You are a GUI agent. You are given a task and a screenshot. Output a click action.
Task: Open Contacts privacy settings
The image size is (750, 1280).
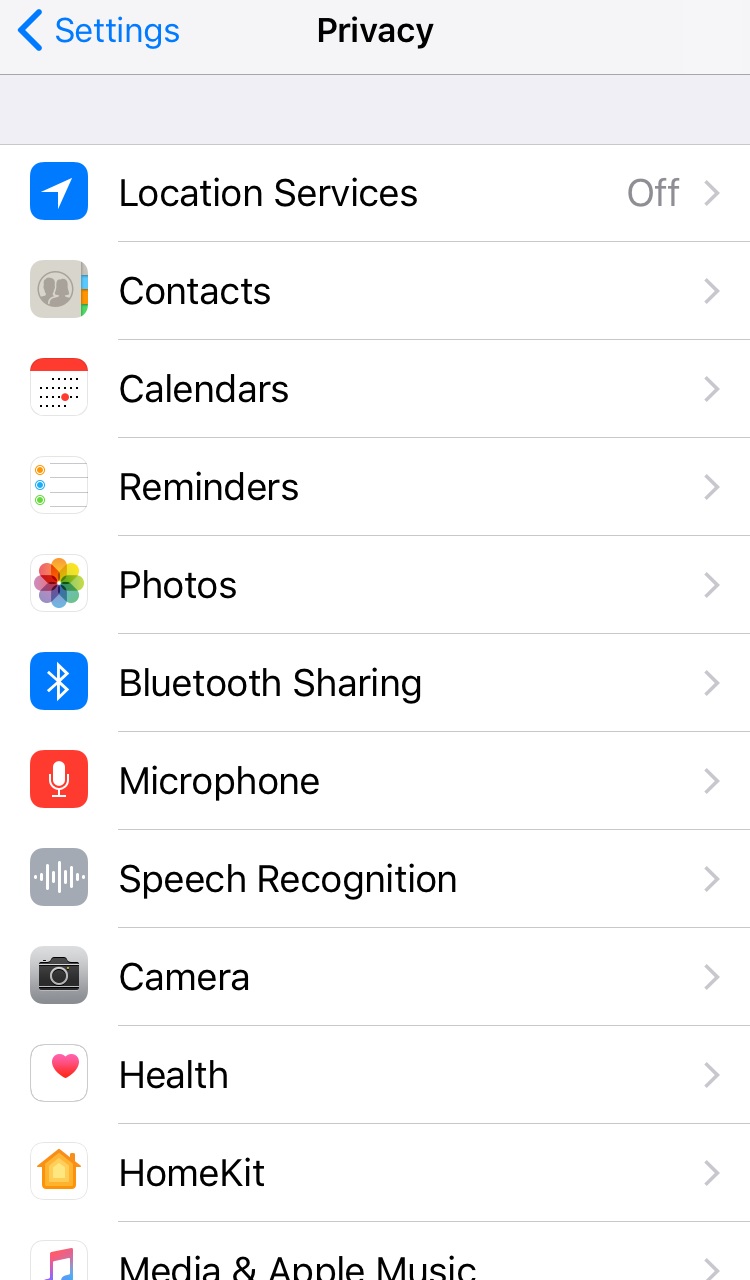[375, 291]
